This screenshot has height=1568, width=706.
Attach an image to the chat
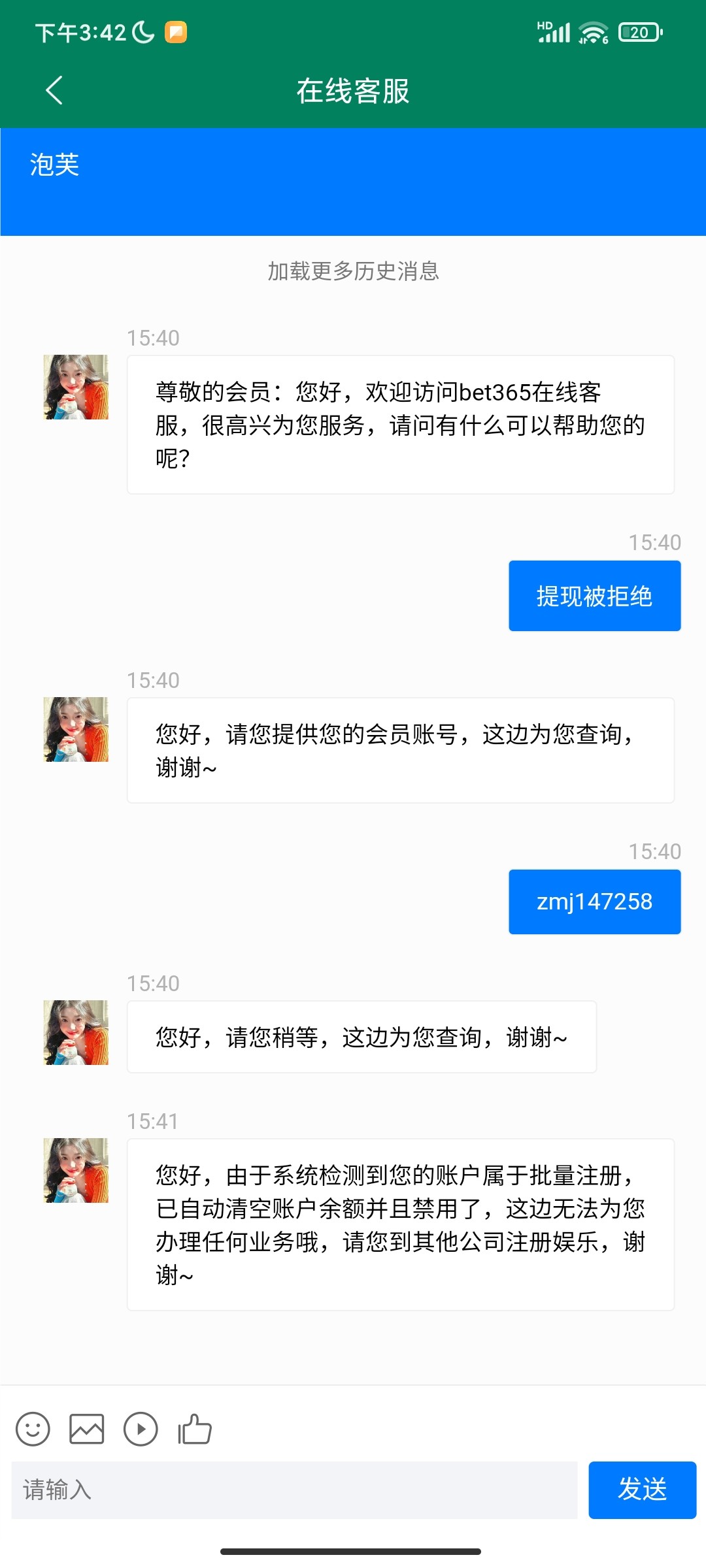(87, 1429)
